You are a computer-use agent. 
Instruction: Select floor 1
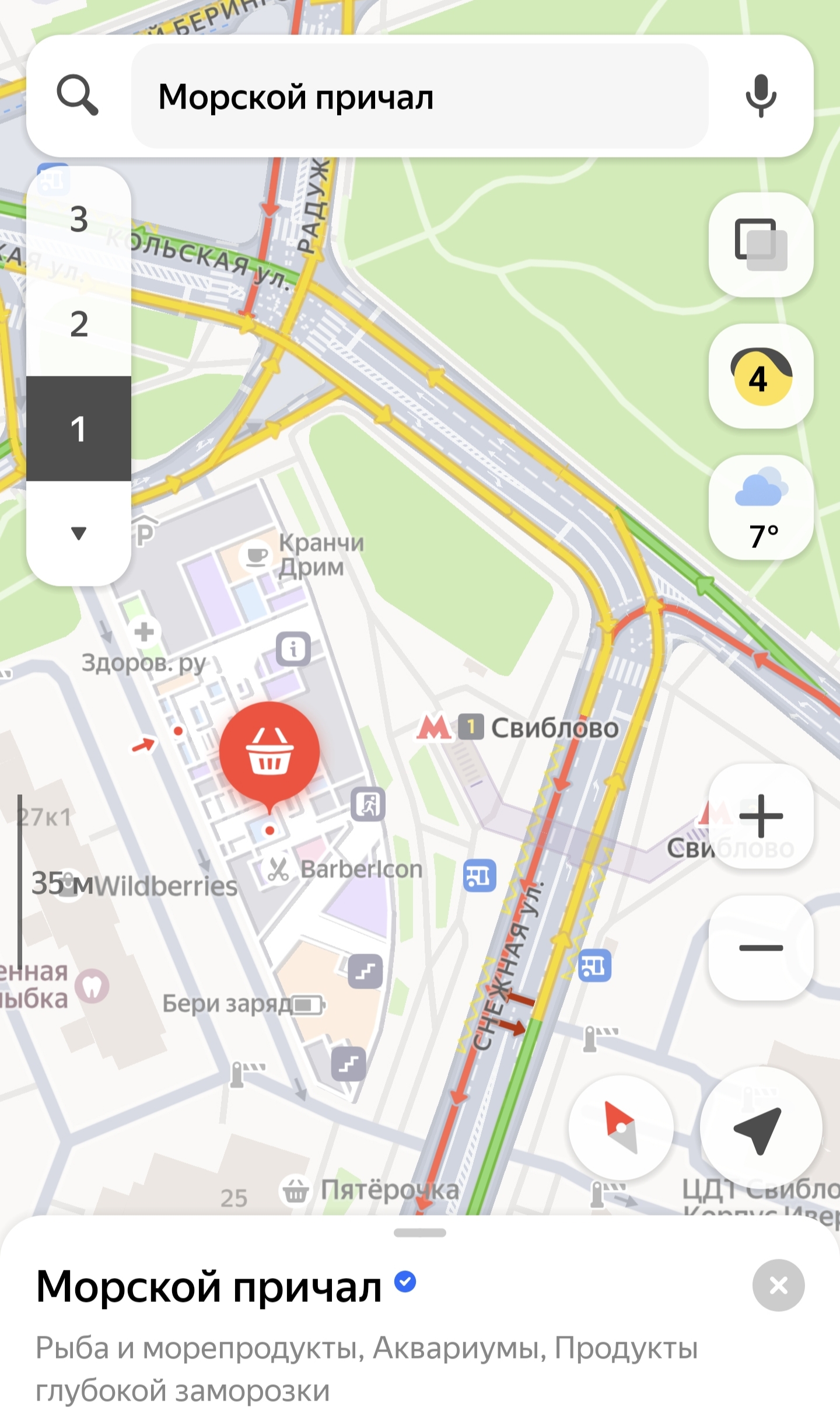[79, 428]
